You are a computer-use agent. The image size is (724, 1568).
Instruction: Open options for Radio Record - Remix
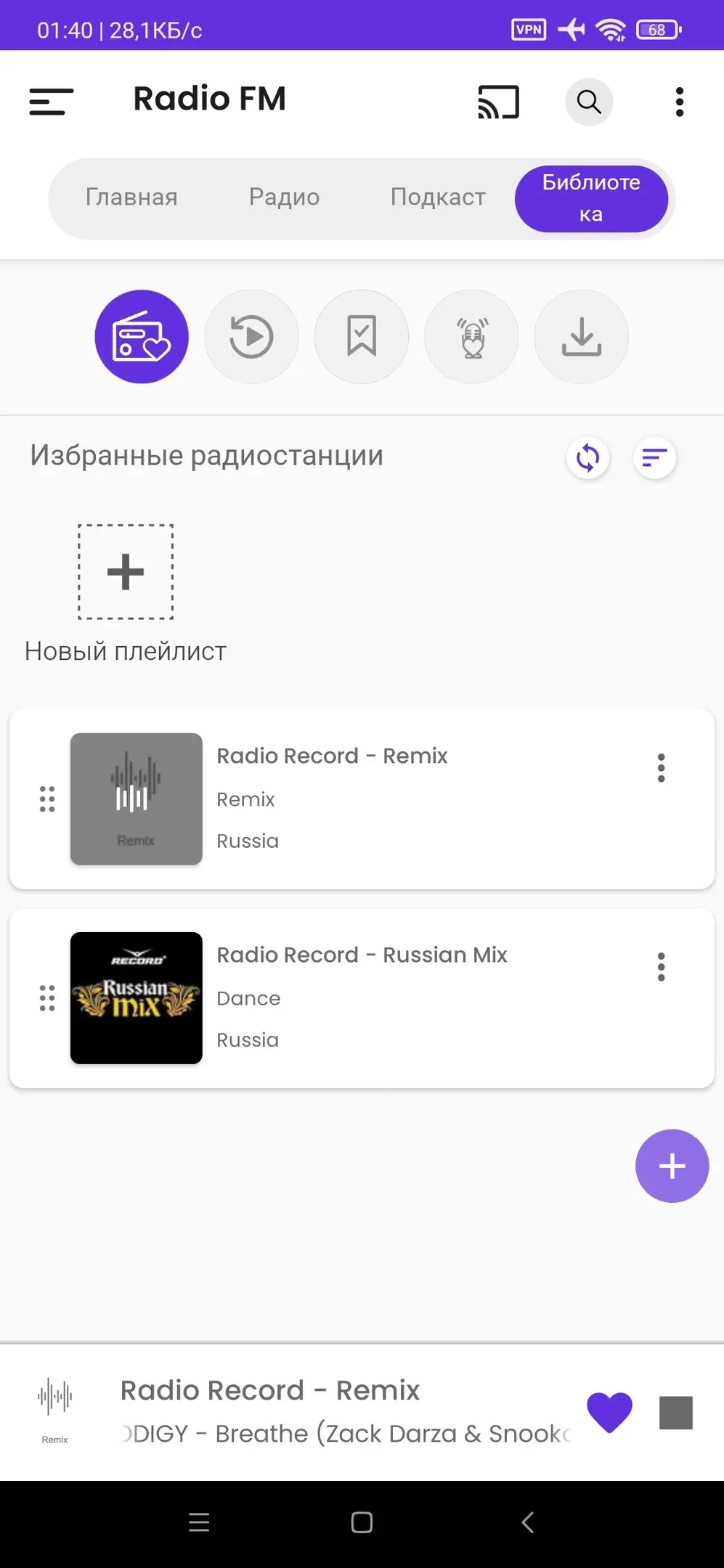661,767
